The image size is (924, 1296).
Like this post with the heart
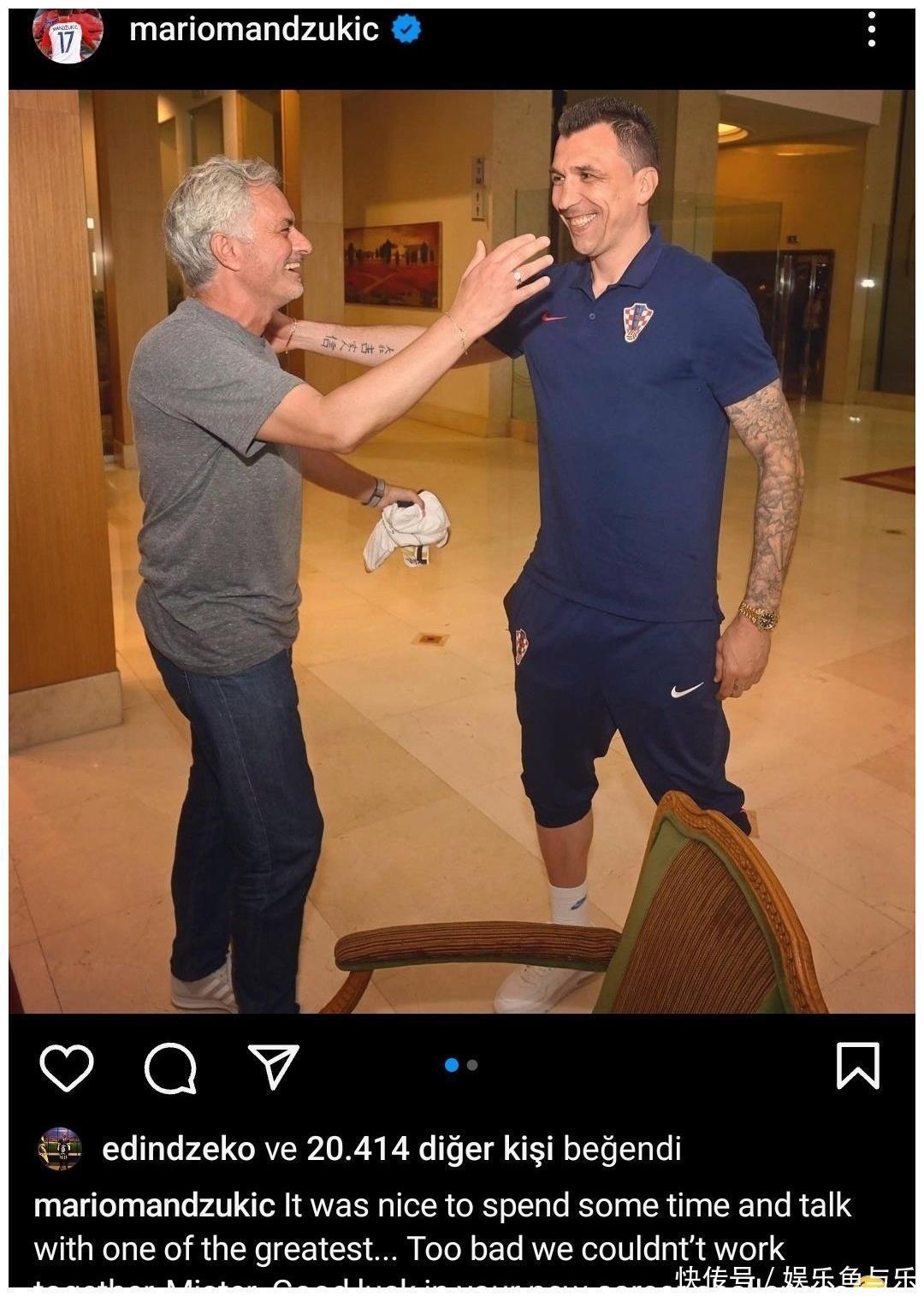point(67,1067)
